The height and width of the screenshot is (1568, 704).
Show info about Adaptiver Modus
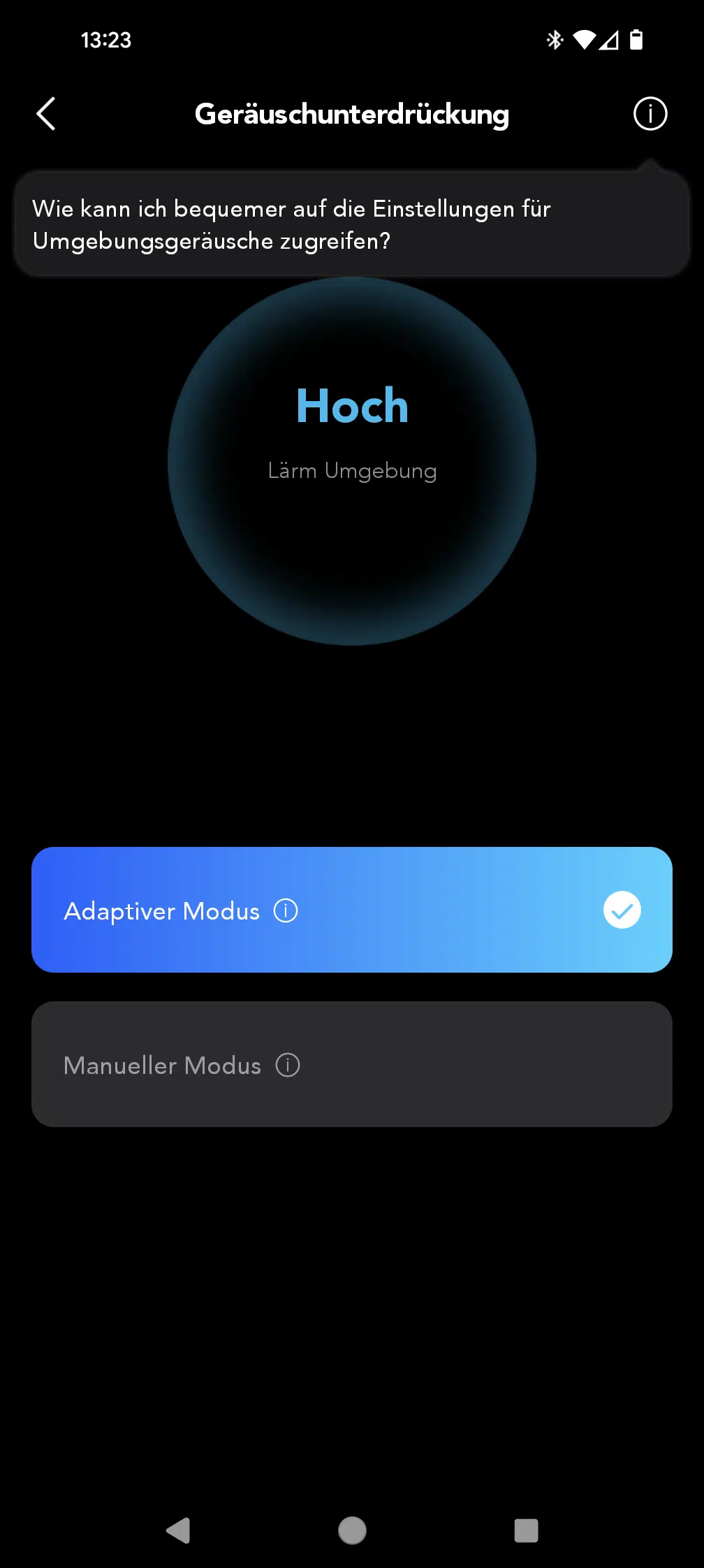286,910
